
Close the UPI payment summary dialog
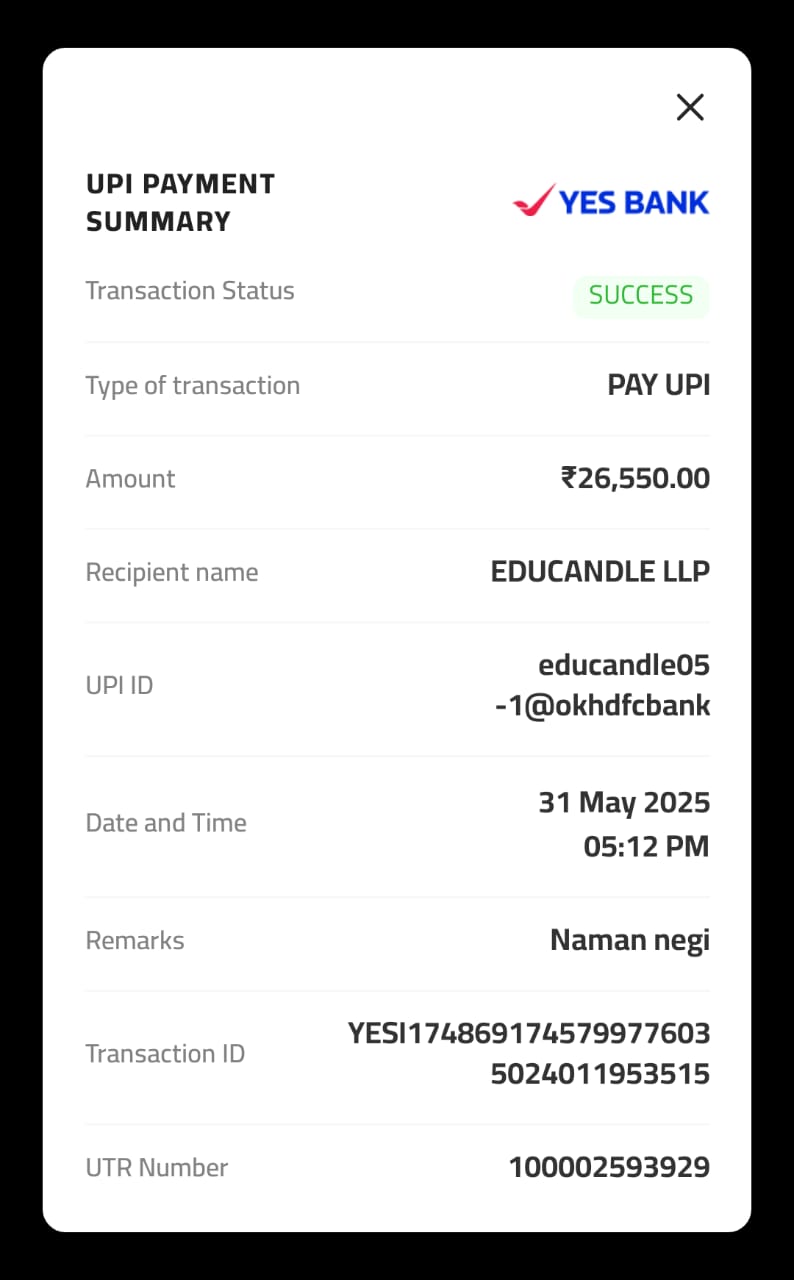(x=690, y=107)
